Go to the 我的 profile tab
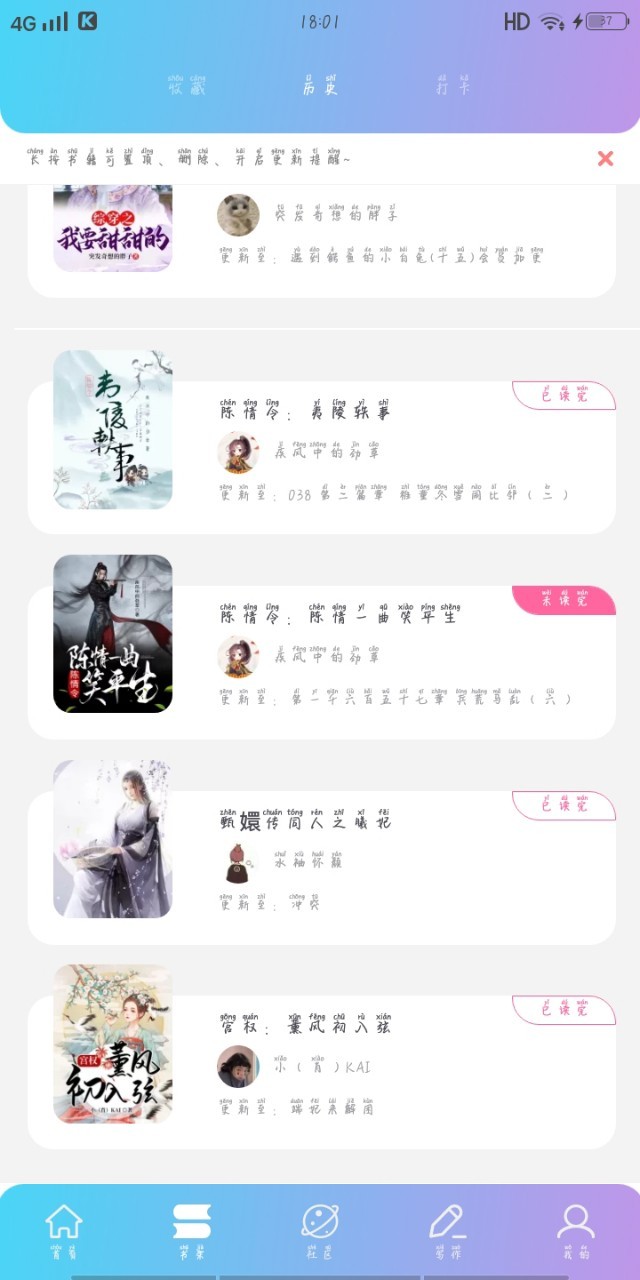Image resolution: width=640 pixels, height=1280 pixels. click(576, 1231)
